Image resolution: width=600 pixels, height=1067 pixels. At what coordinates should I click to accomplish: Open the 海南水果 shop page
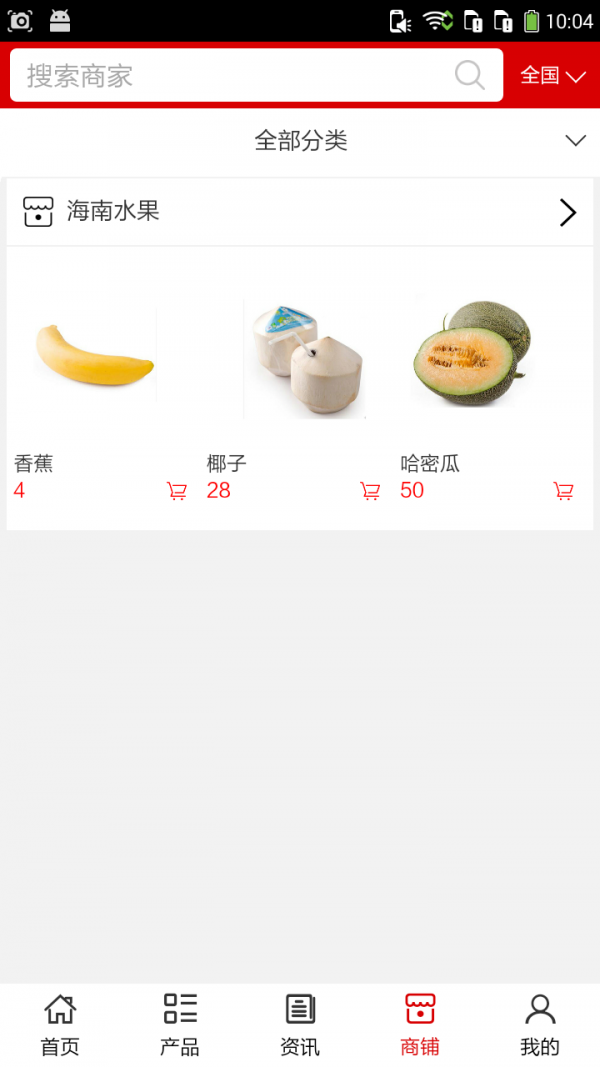coord(300,212)
